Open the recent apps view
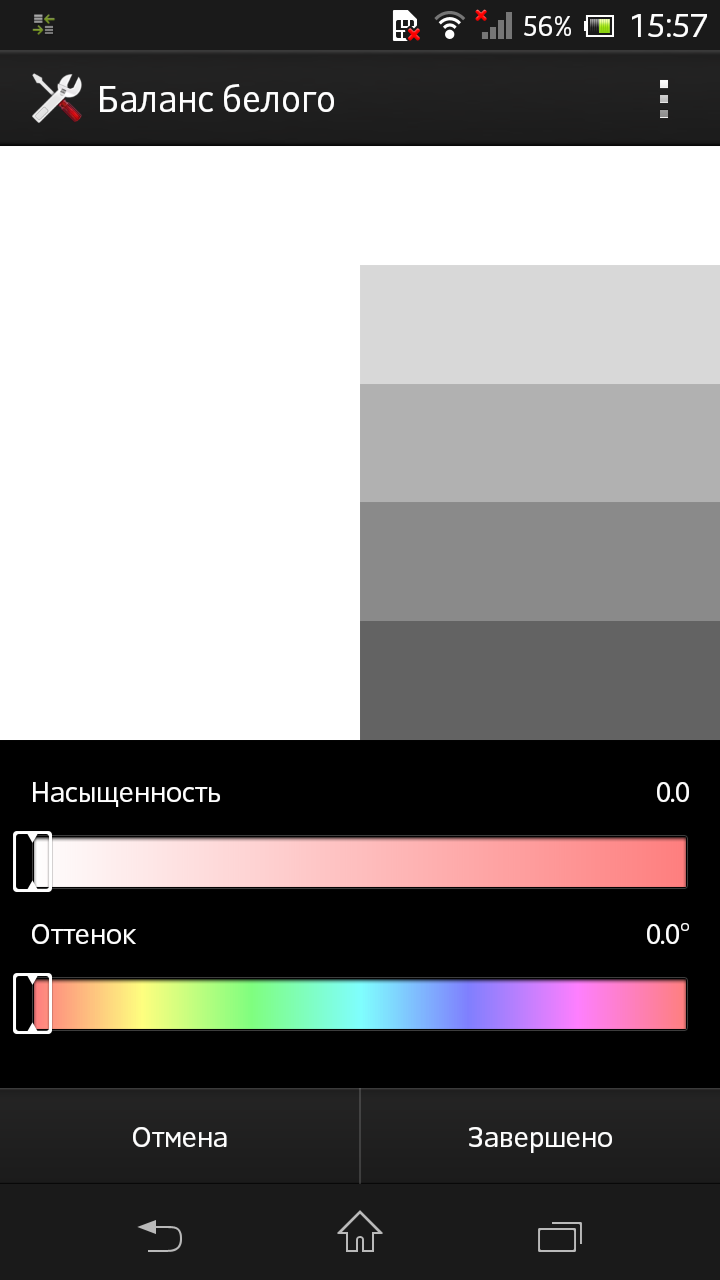Viewport: 720px width, 1280px height. pyautogui.click(x=560, y=1235)
